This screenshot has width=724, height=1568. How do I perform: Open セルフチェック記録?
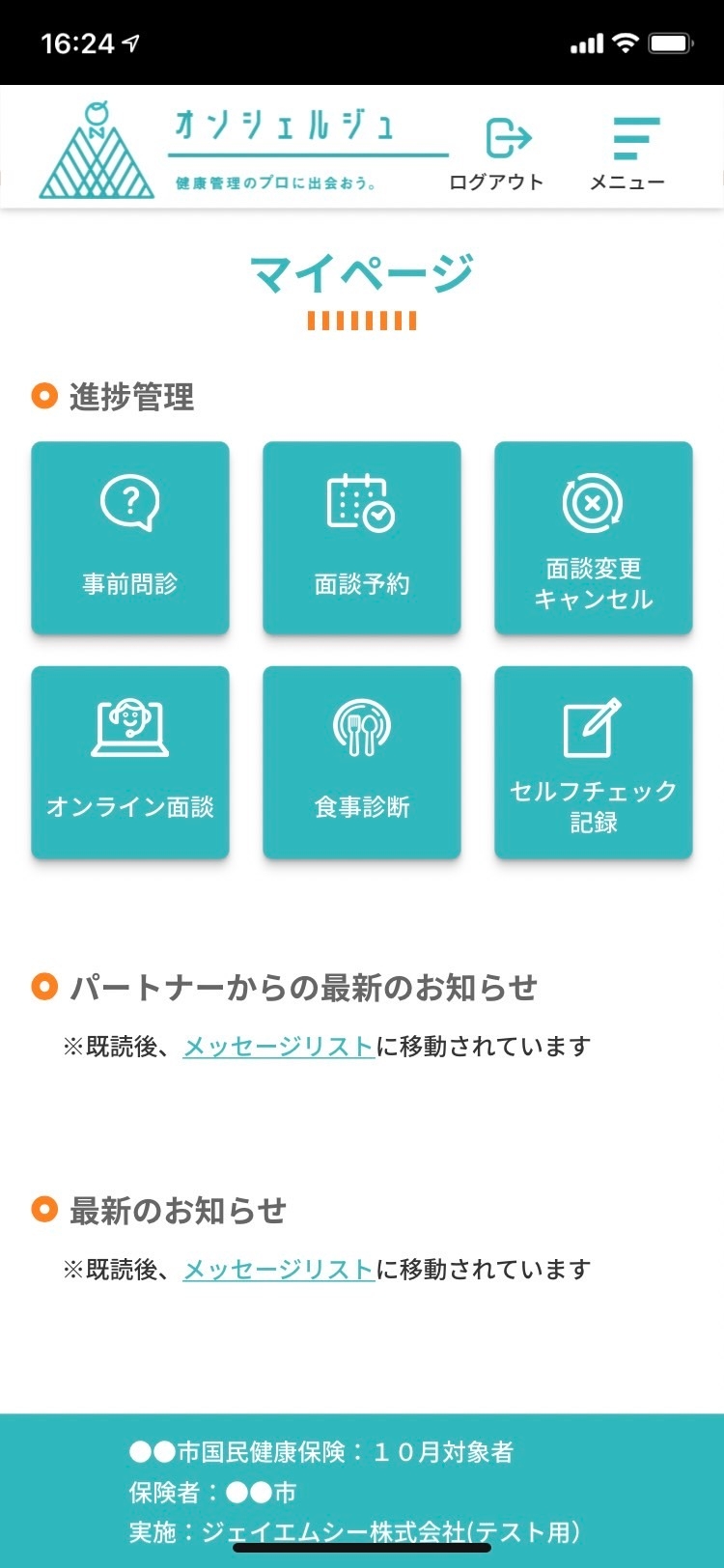[x=594, y=762]
